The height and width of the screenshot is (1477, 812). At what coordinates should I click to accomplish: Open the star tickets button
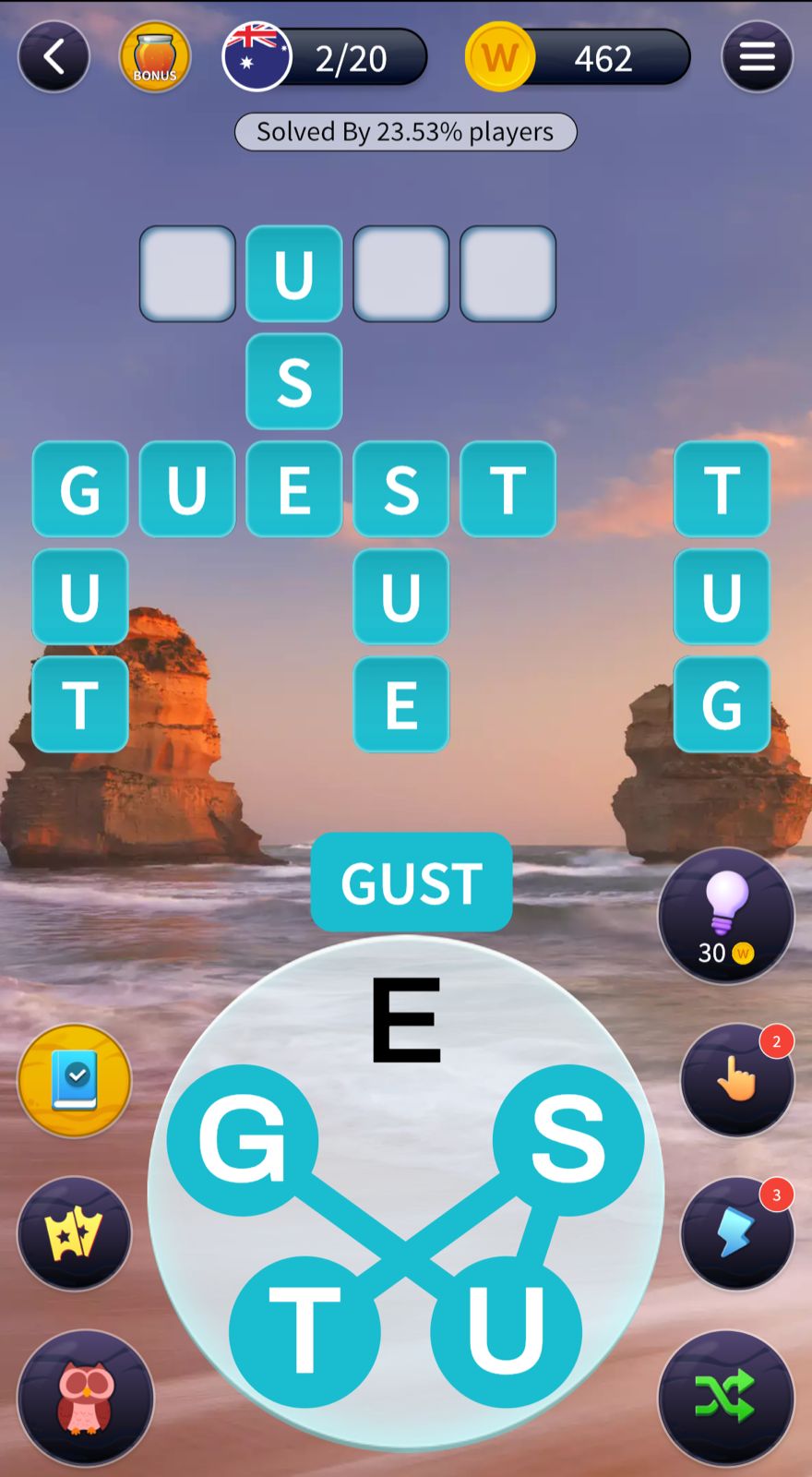pyautogui.click(x=75, y=1233)
